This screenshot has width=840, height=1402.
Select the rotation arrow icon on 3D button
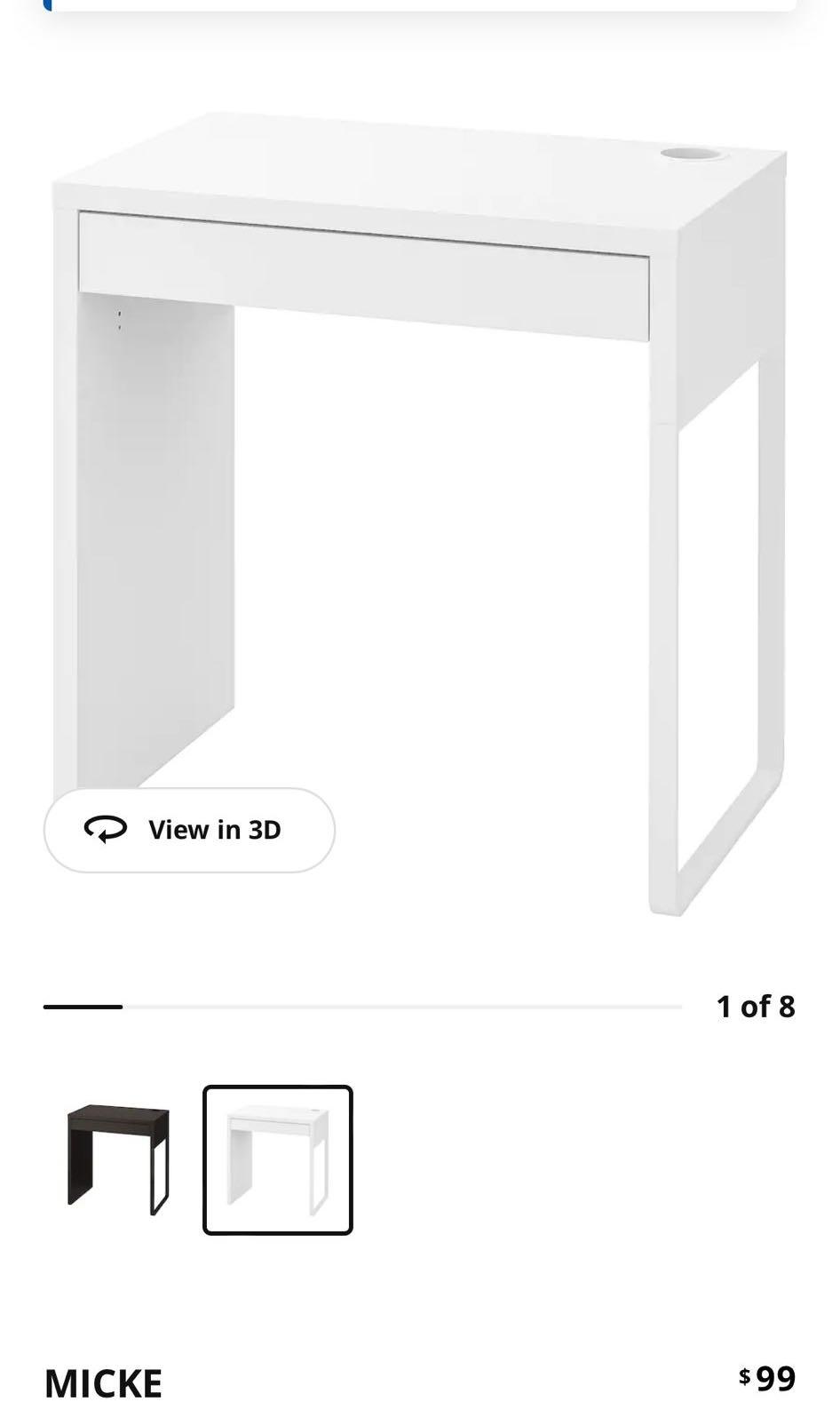[x=105, y=830]
